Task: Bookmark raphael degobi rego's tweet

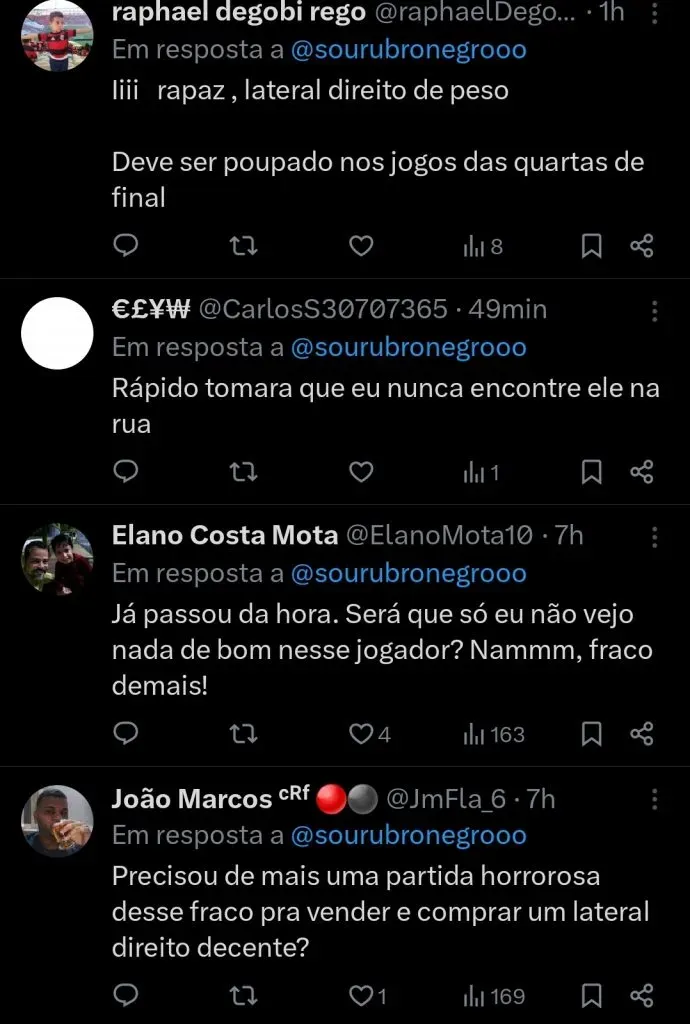Action: (x=592, y=246)
